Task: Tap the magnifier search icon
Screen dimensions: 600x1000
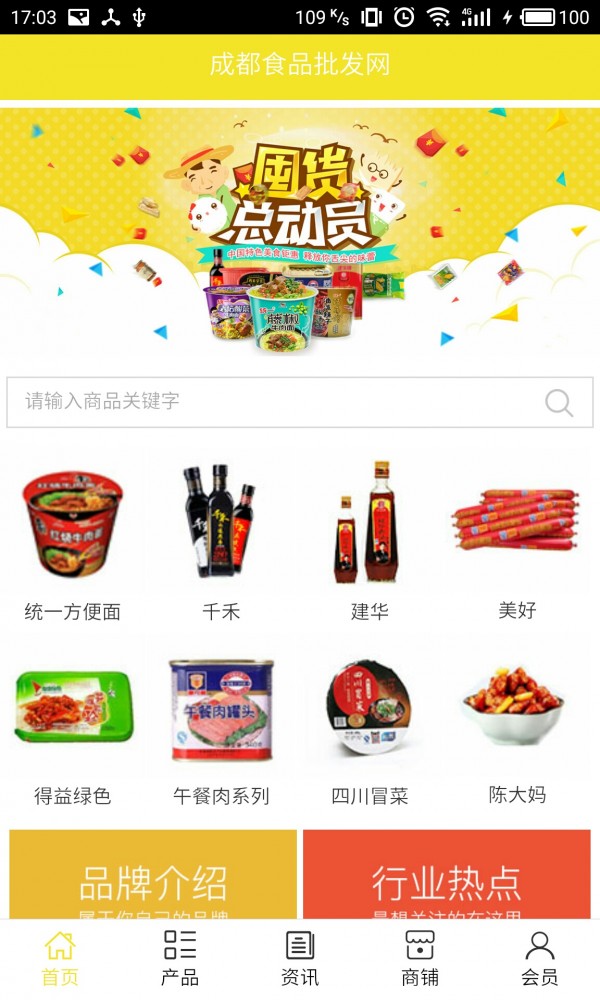Action: coord(559,402)
